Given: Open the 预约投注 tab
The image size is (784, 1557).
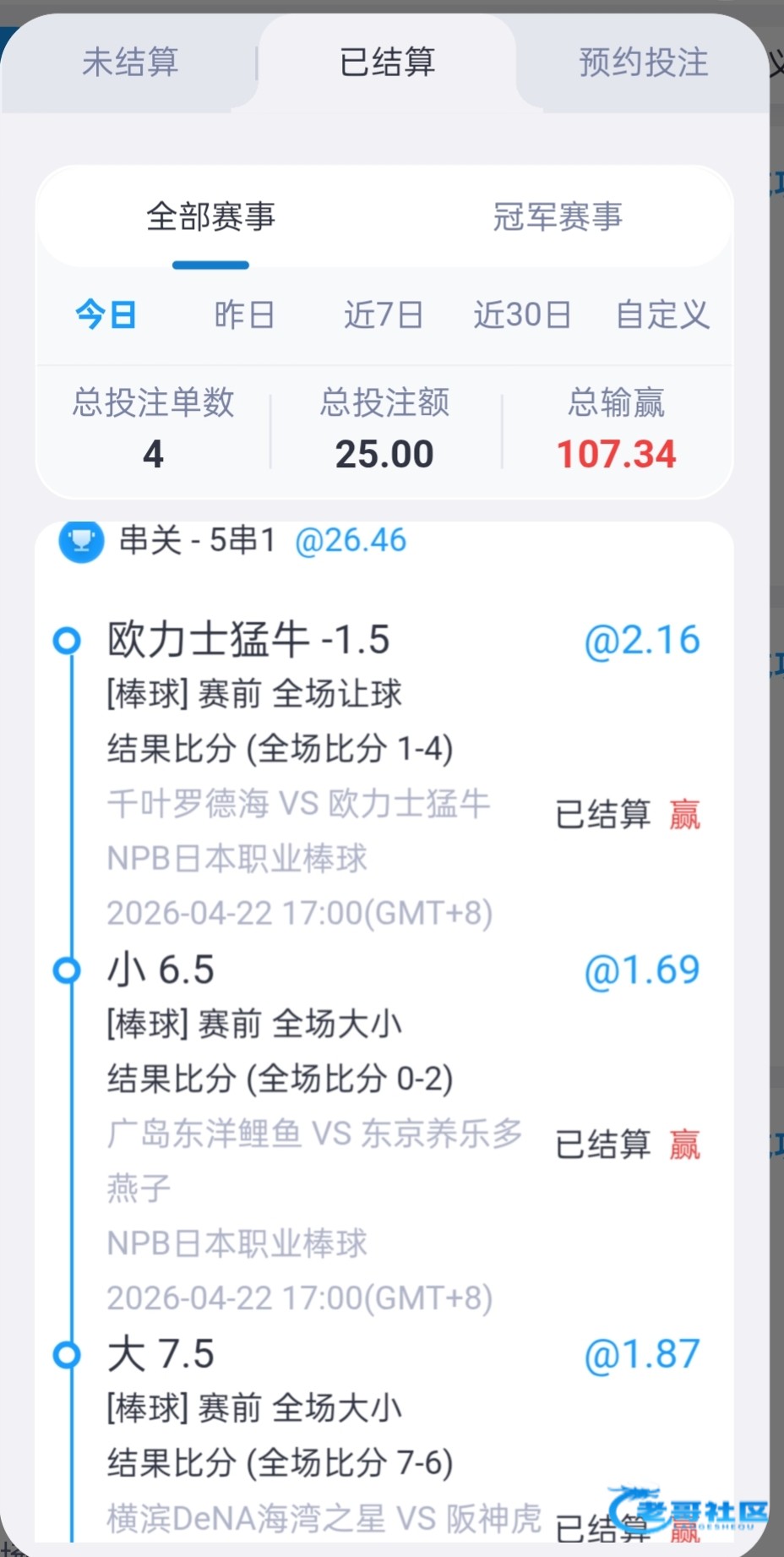Looking at the screenshot, I should tap(644, 62).
